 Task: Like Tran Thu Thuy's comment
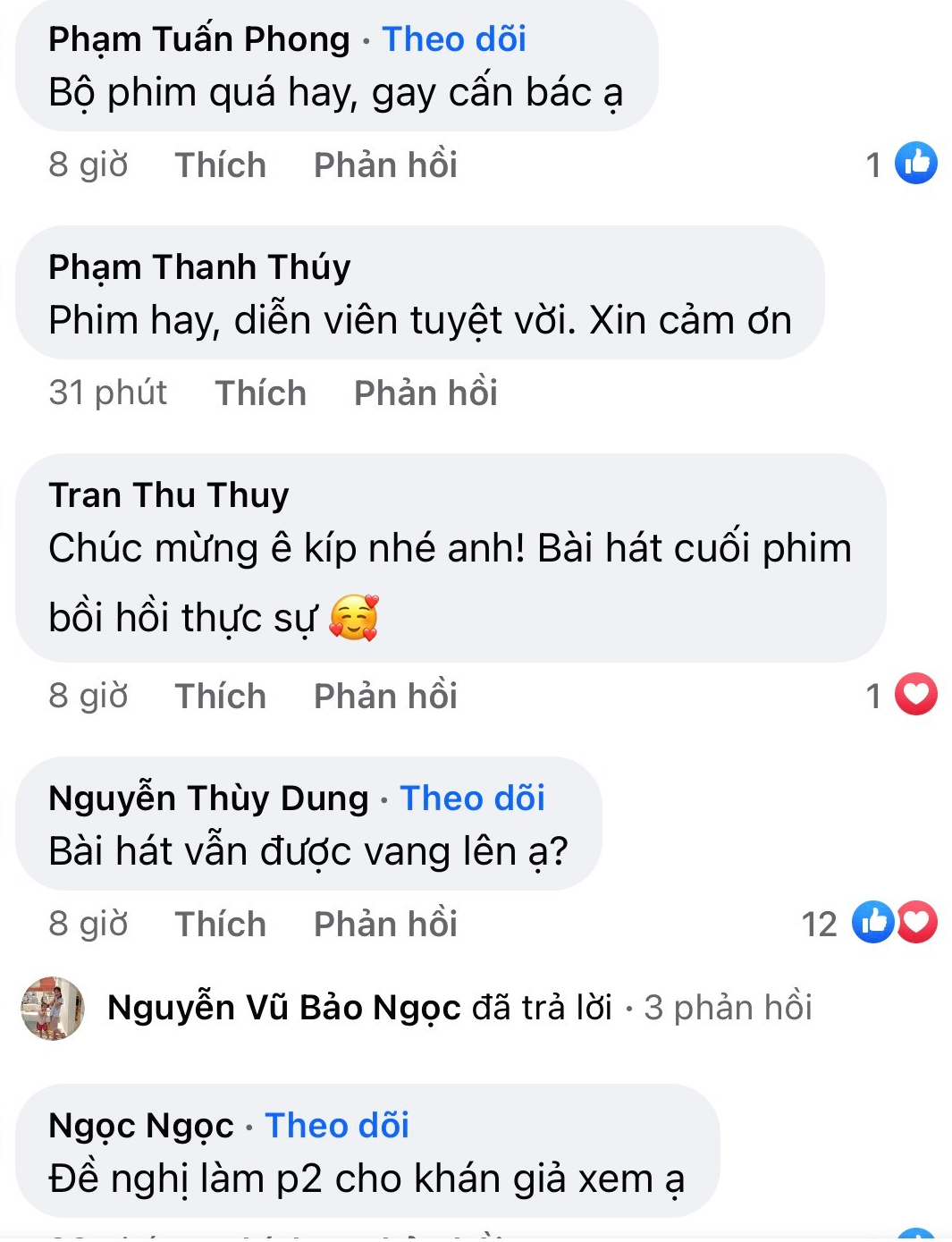point(220,697)
